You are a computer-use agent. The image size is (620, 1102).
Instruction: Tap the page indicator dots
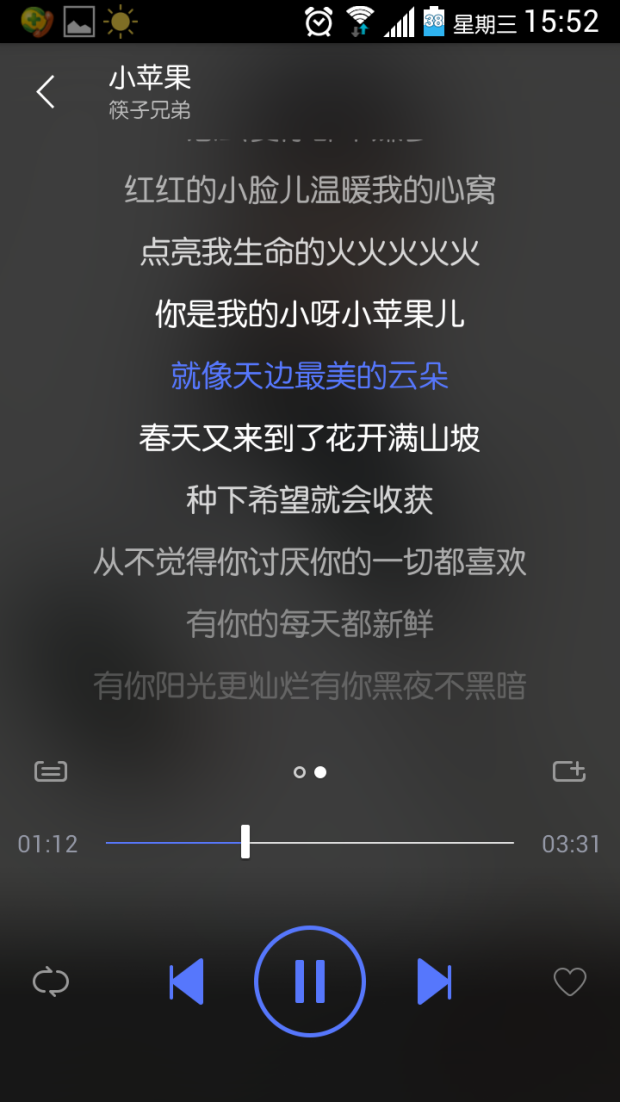pyautogui.click(x=310, y=772)
